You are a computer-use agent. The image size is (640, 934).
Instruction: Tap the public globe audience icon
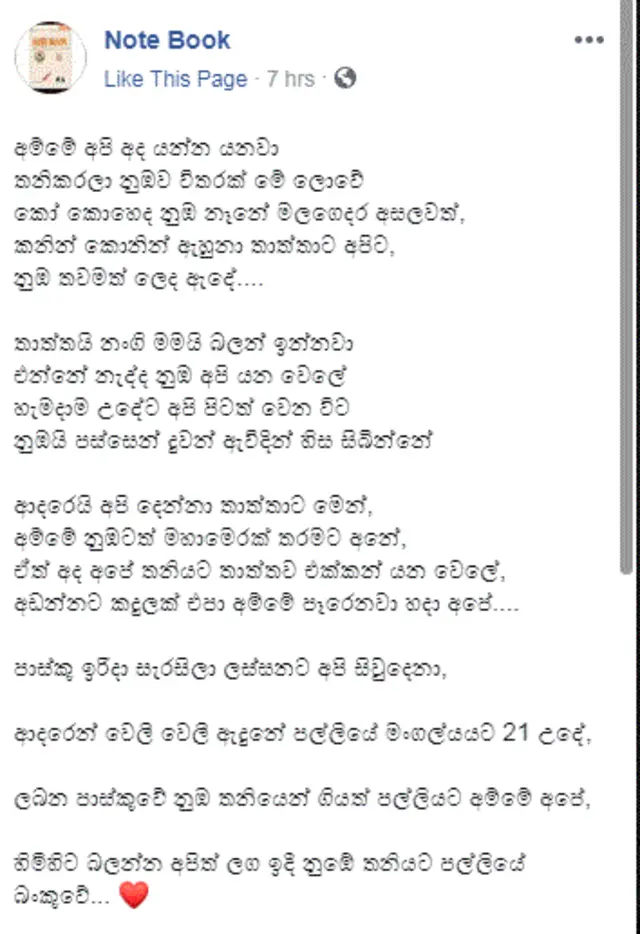coord(344,78)
